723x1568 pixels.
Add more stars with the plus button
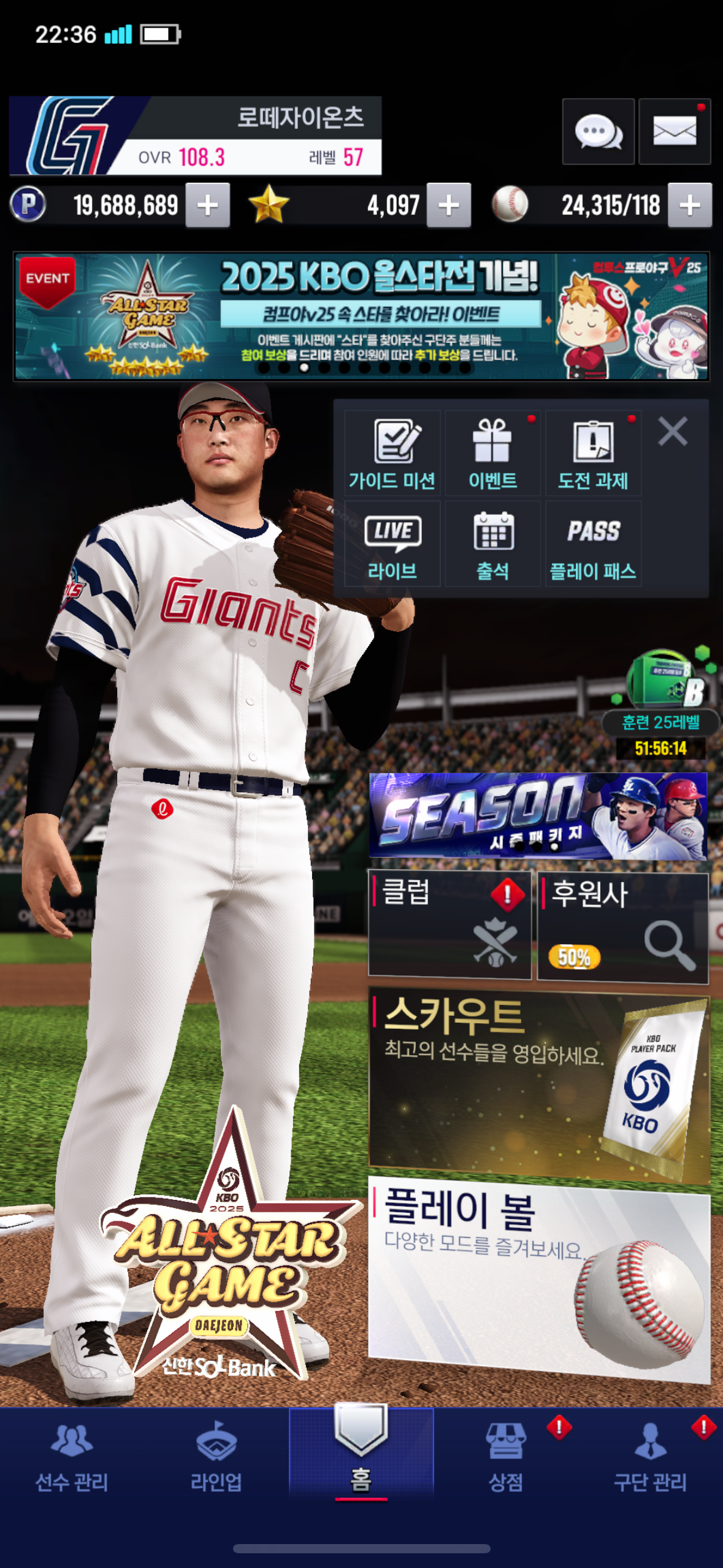449,206
